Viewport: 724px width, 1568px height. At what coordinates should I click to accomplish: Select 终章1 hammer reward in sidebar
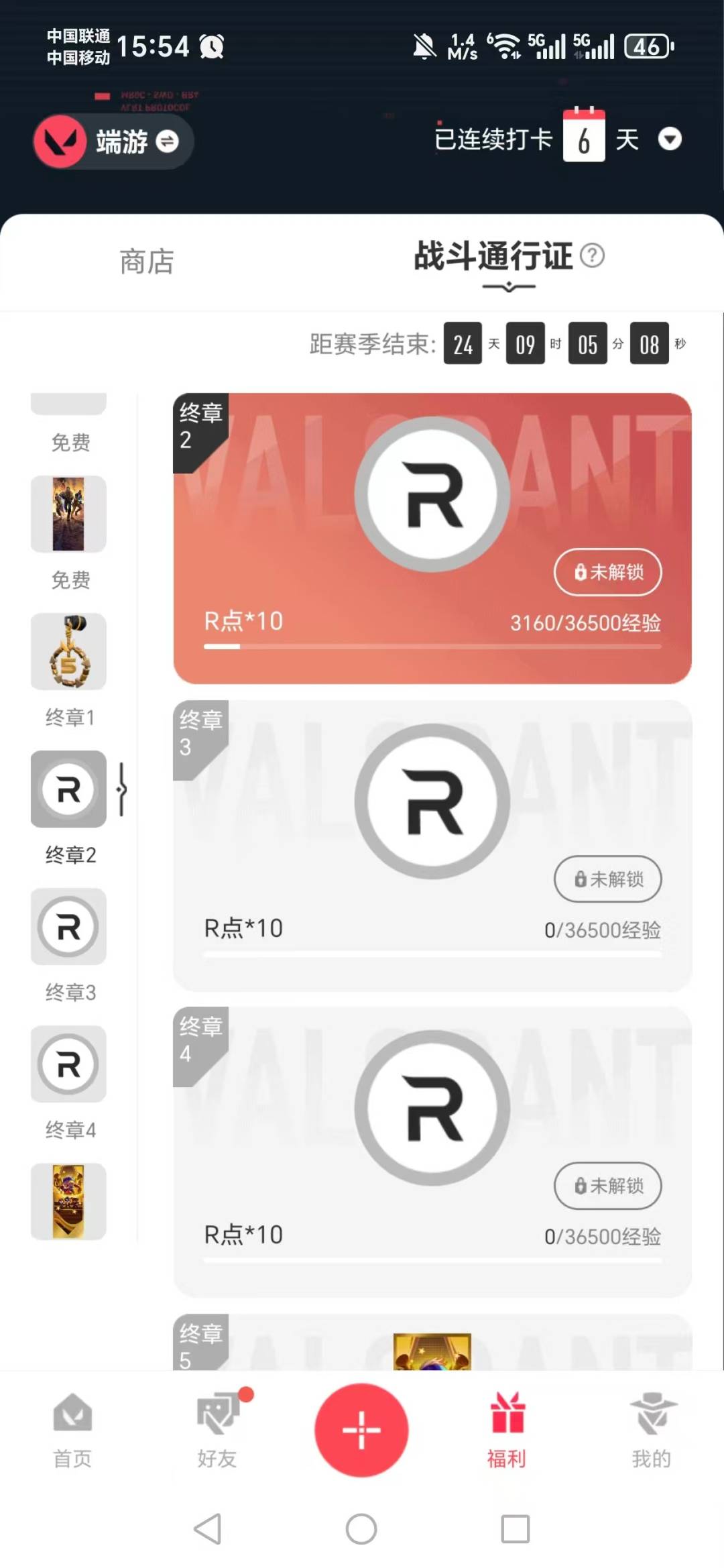pos(68,651)
